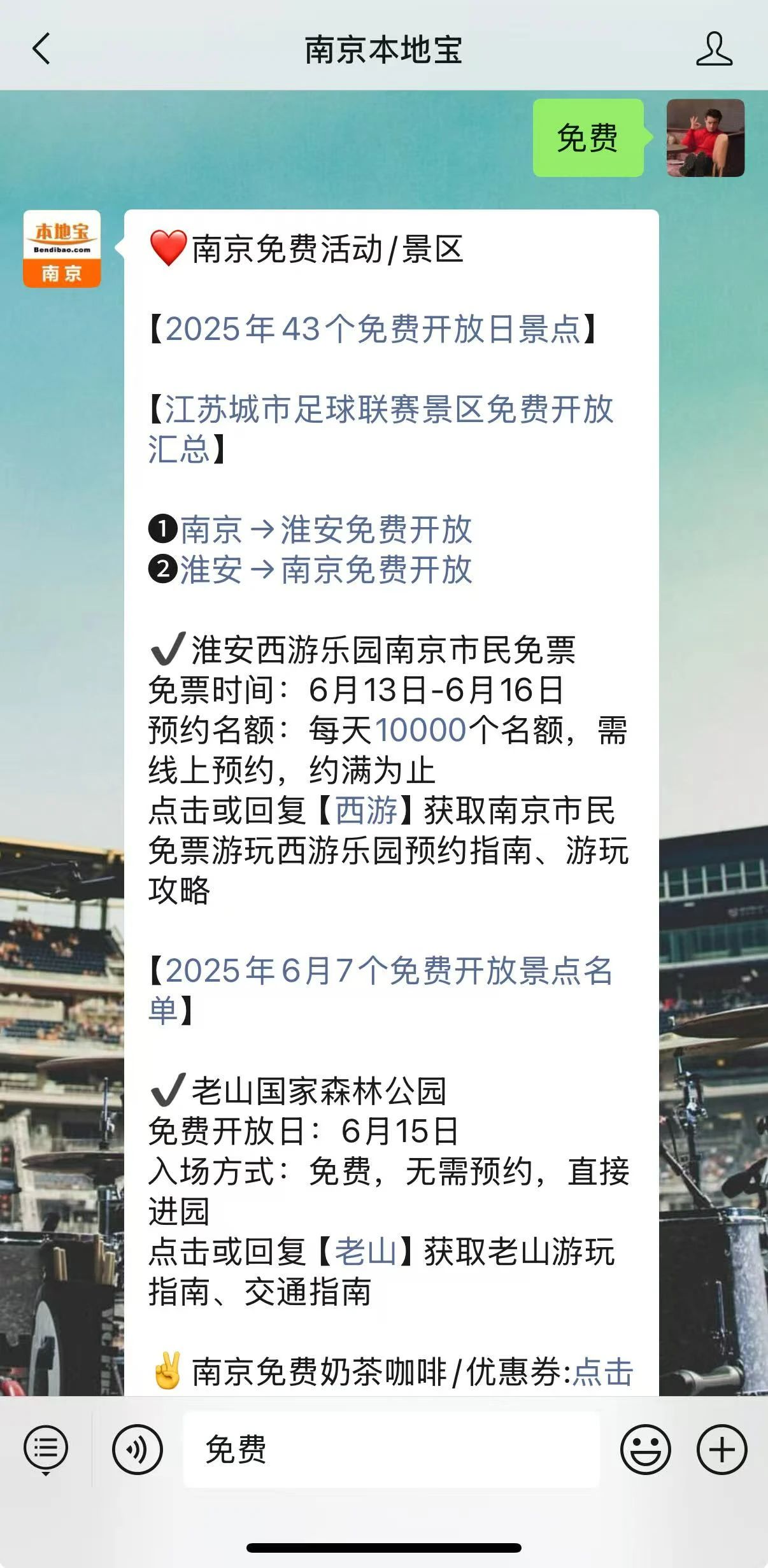Tap the 点击 link for free coupons
This screenshot has height=1568, width=768.
click(x=603, y=1373)
